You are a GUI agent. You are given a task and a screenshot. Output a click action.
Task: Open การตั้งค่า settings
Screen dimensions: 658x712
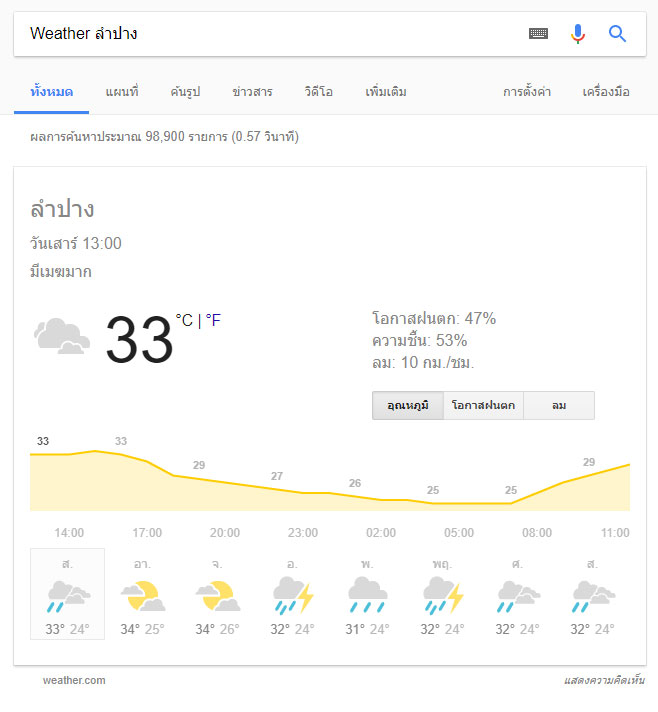[x=527, y=92]
